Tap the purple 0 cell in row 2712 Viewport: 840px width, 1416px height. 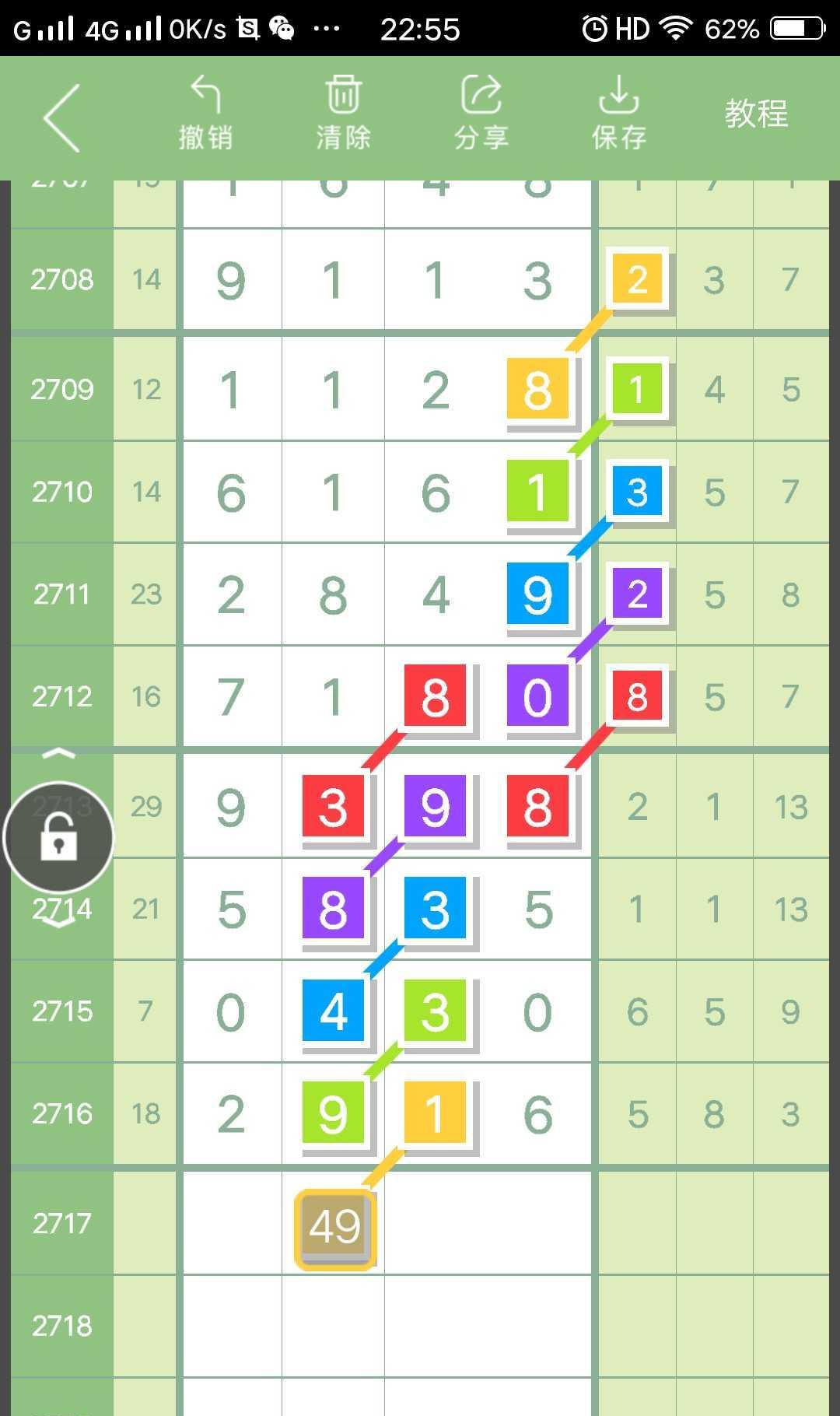(x=537, y=696)
